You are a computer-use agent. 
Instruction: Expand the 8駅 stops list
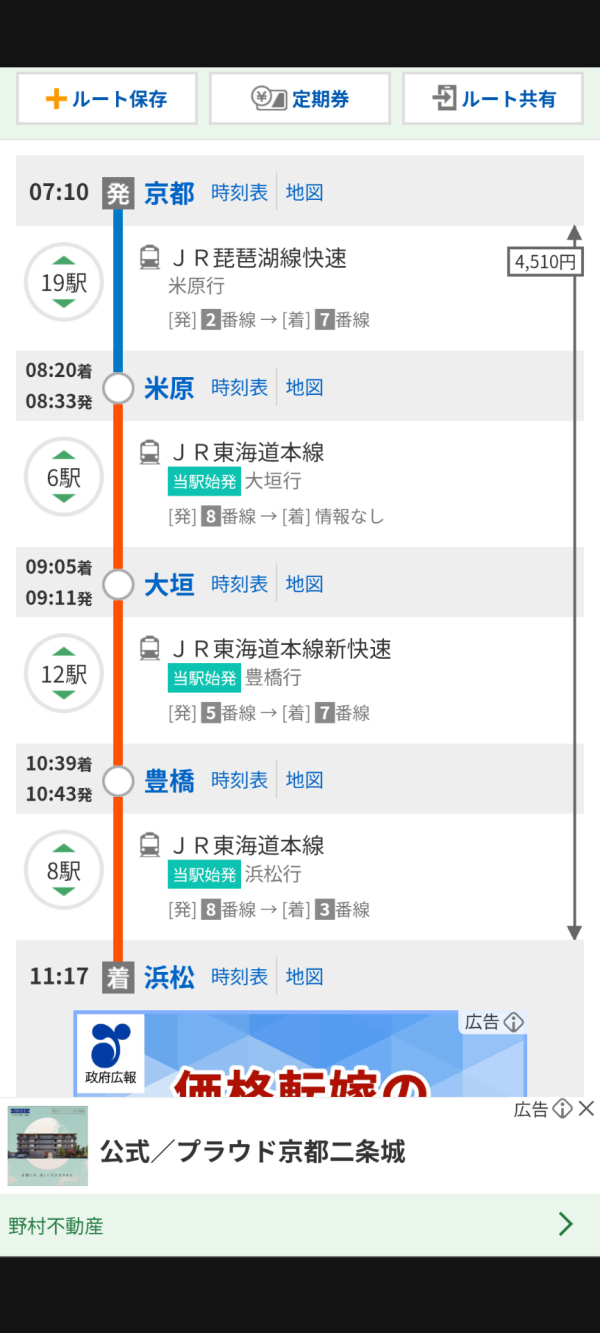click(x=64, y=870)
